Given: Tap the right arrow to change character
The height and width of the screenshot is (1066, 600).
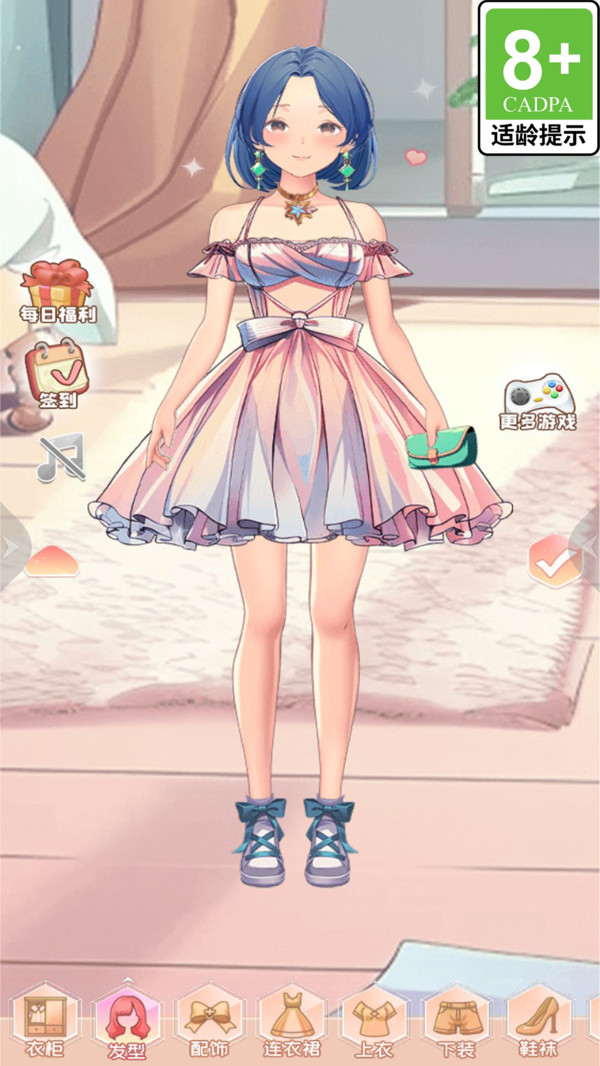Looking at the screenshot, I should (x=590, y=547).
